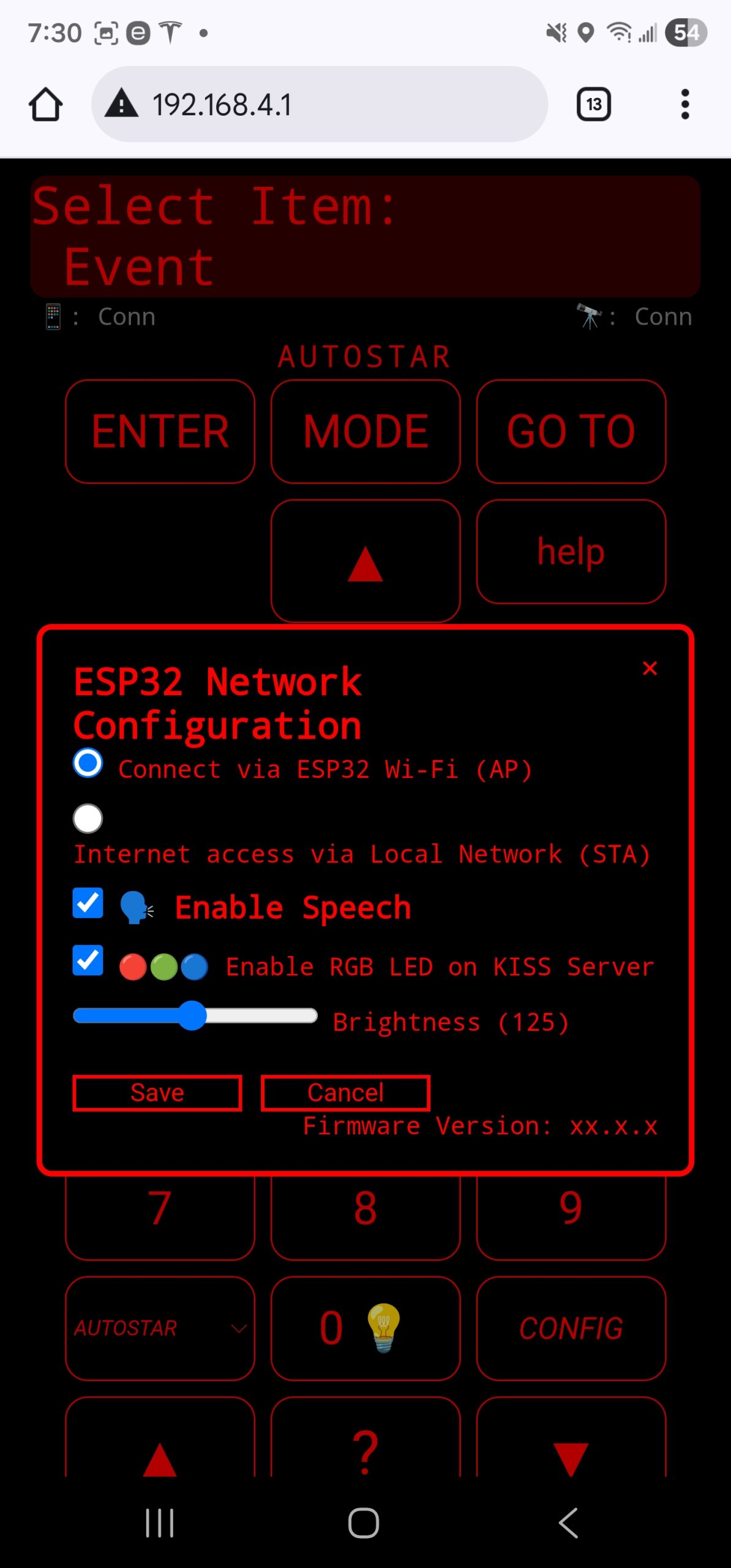The height and width of the screenshot is (1568, 731).
Task: Close the ESP32 Network Configuration dialog
Action: (x=650, y=668)
